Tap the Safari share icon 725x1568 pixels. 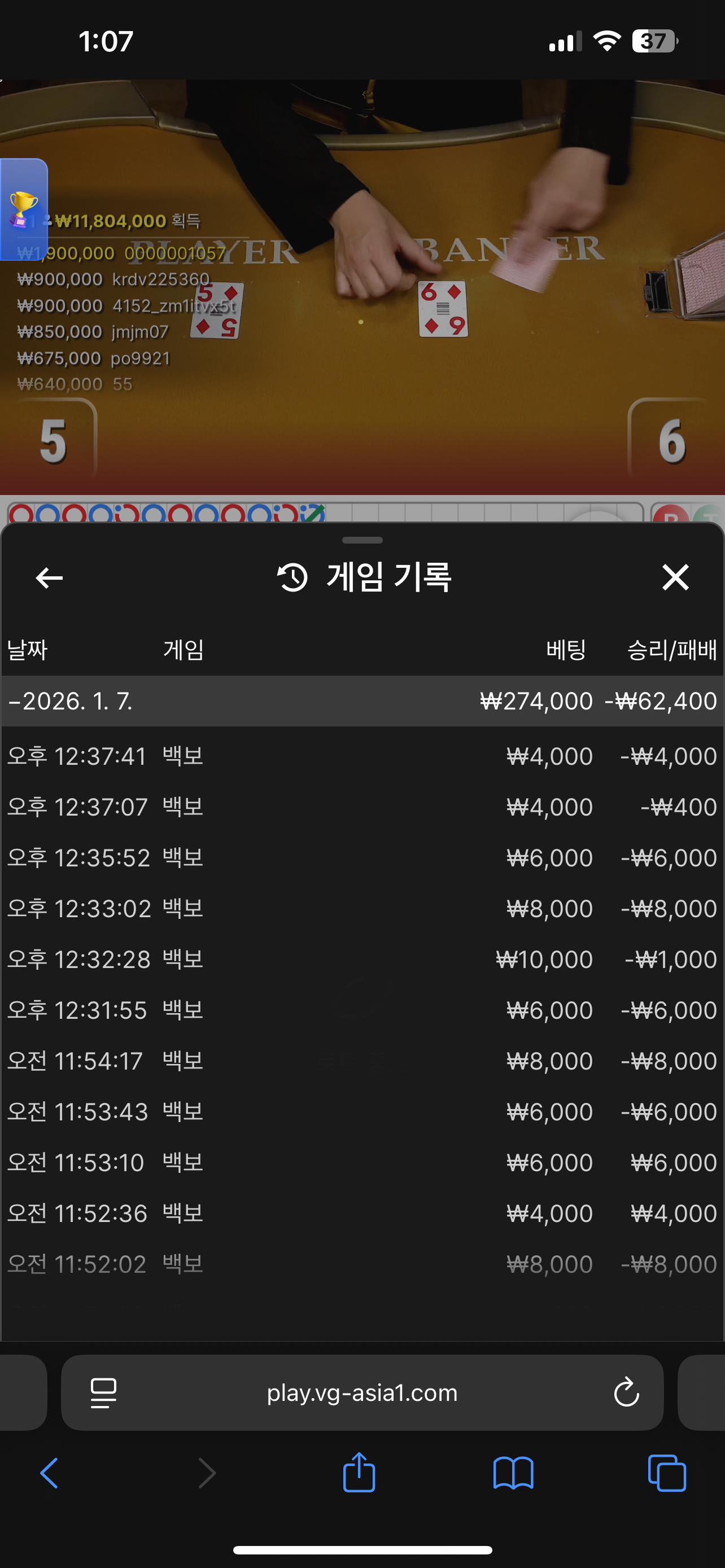[x=360, y=1473]
